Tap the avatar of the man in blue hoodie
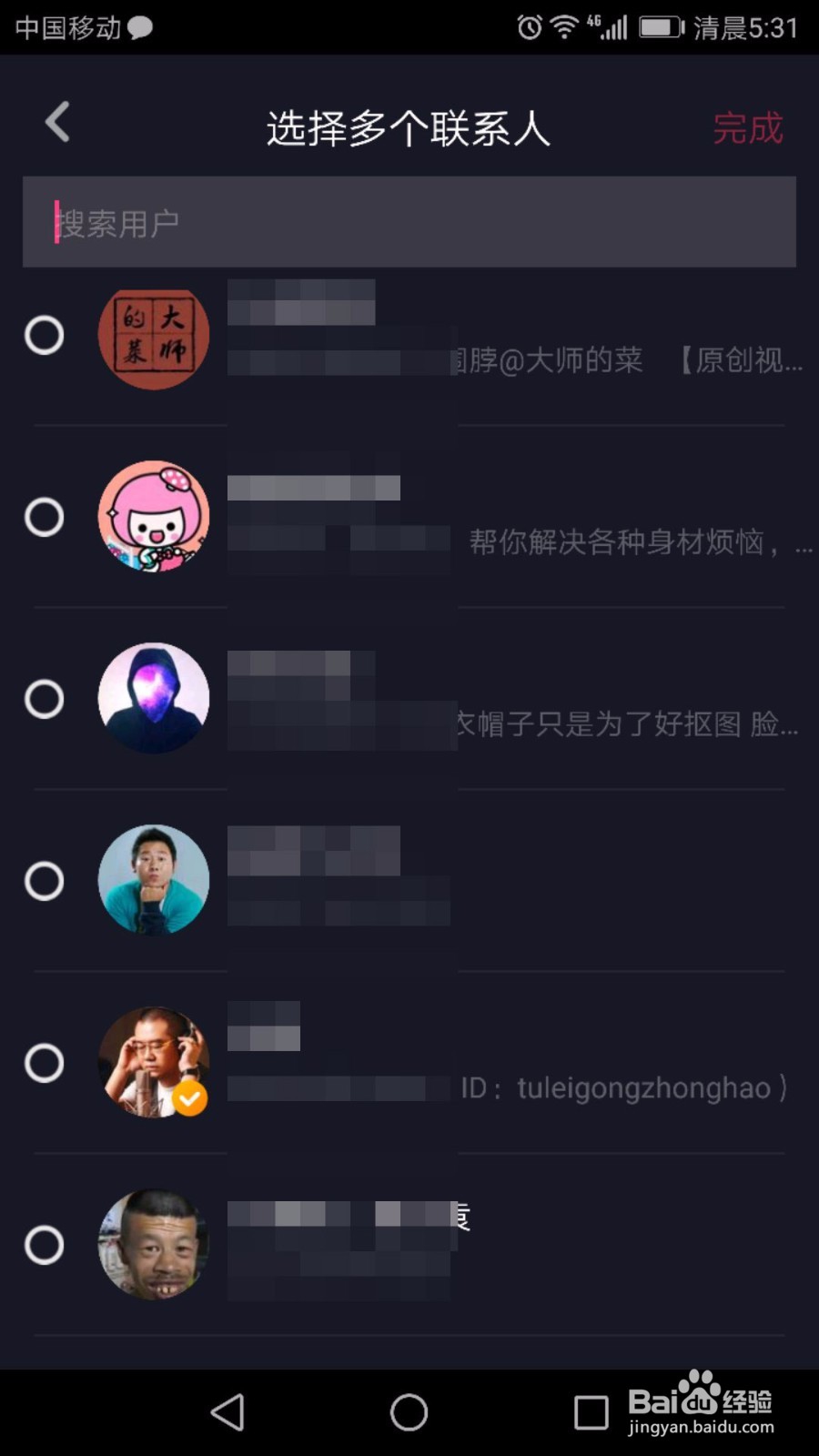 (x=154, y=880)
